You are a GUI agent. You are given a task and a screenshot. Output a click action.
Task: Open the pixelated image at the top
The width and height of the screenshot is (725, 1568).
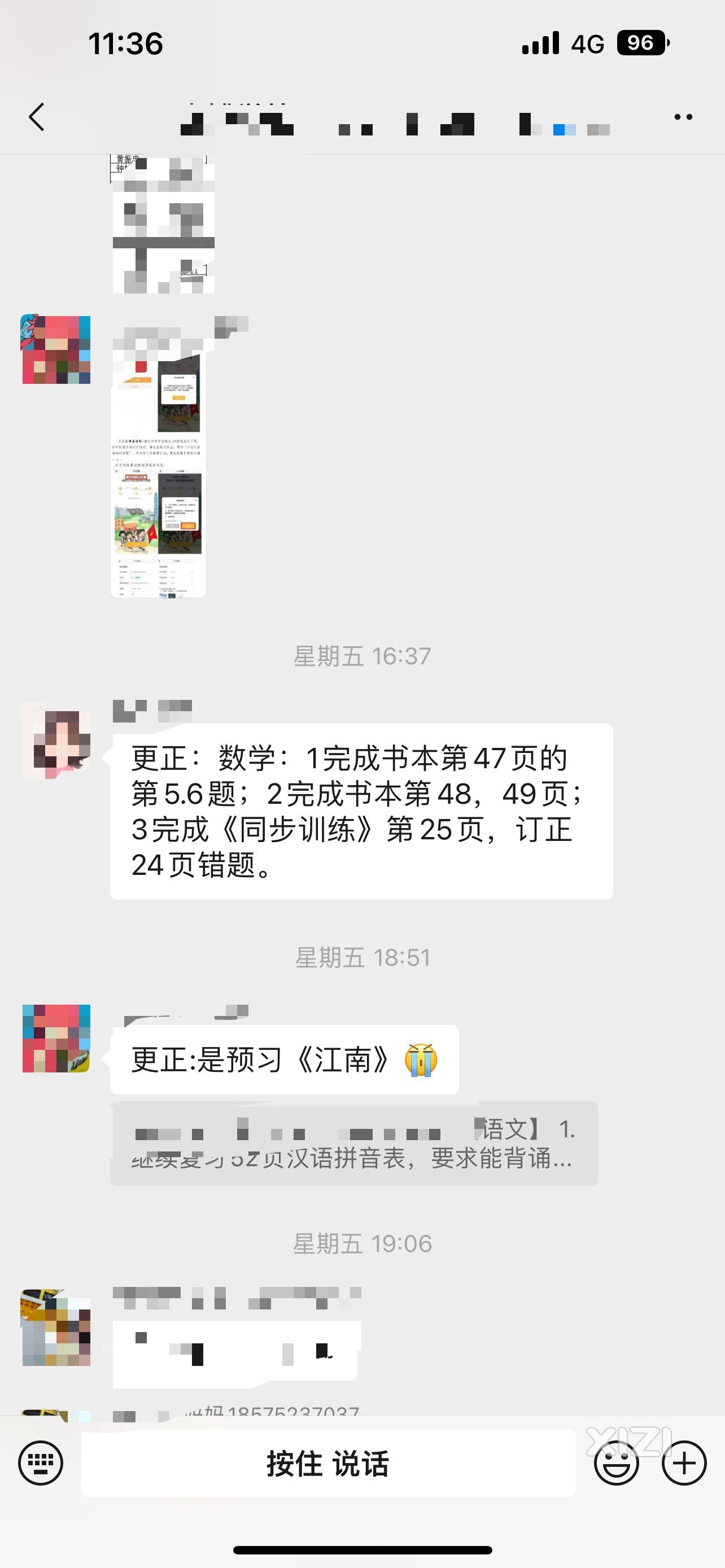163,224
